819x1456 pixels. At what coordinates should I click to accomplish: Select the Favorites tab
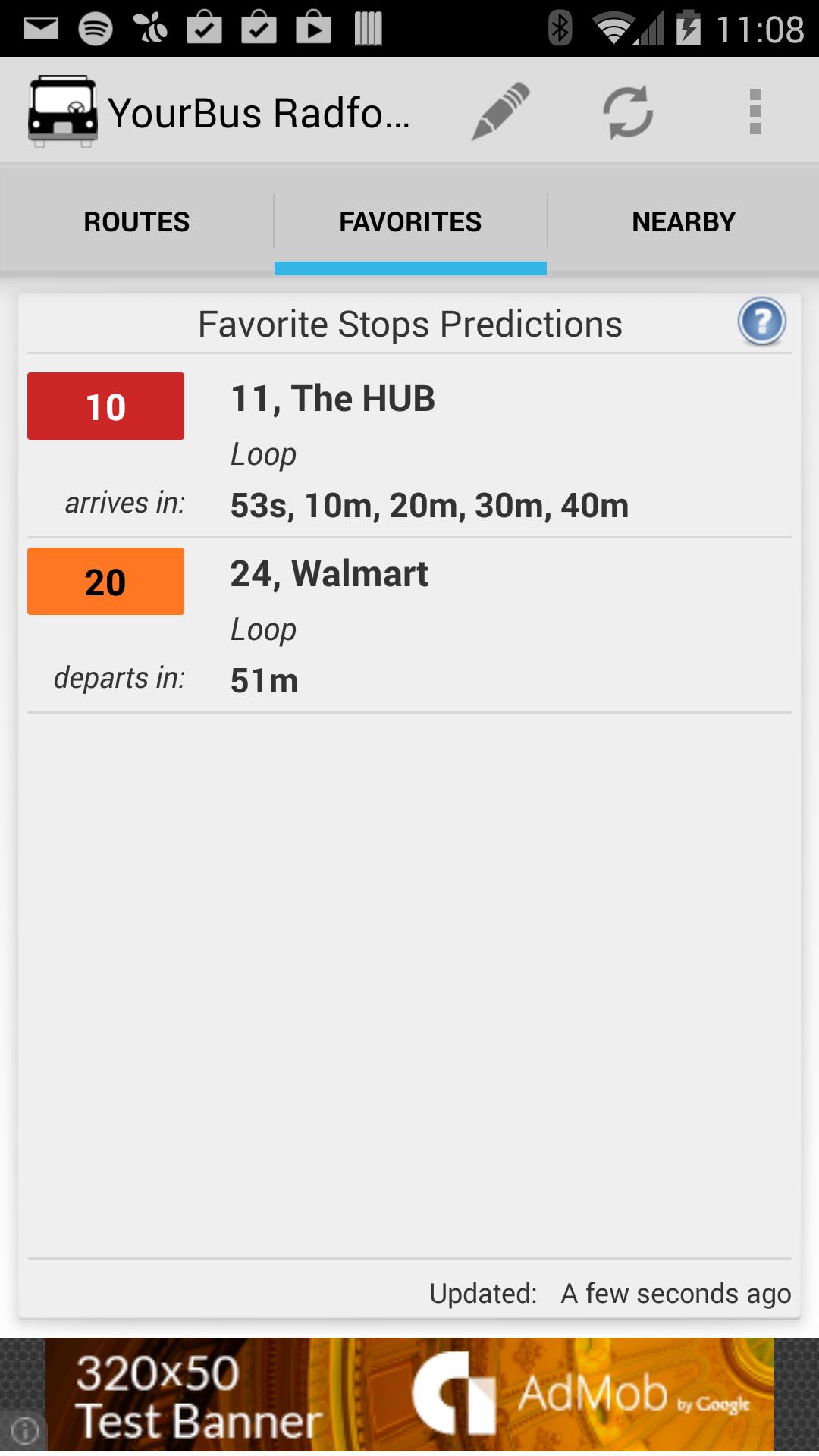coord(410,222)
